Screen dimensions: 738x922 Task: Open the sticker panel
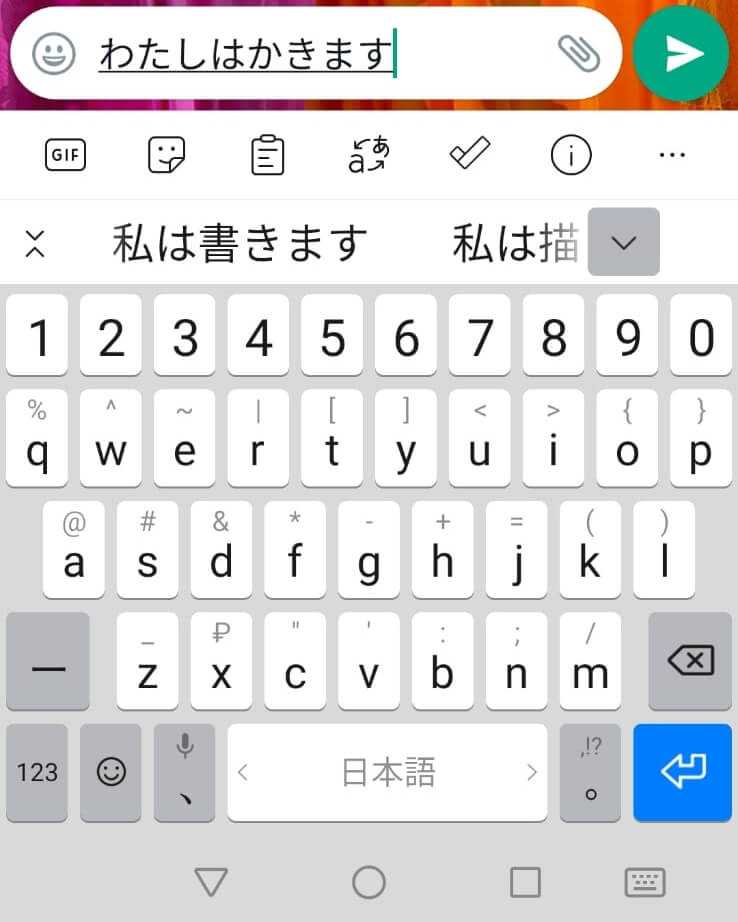166,155
